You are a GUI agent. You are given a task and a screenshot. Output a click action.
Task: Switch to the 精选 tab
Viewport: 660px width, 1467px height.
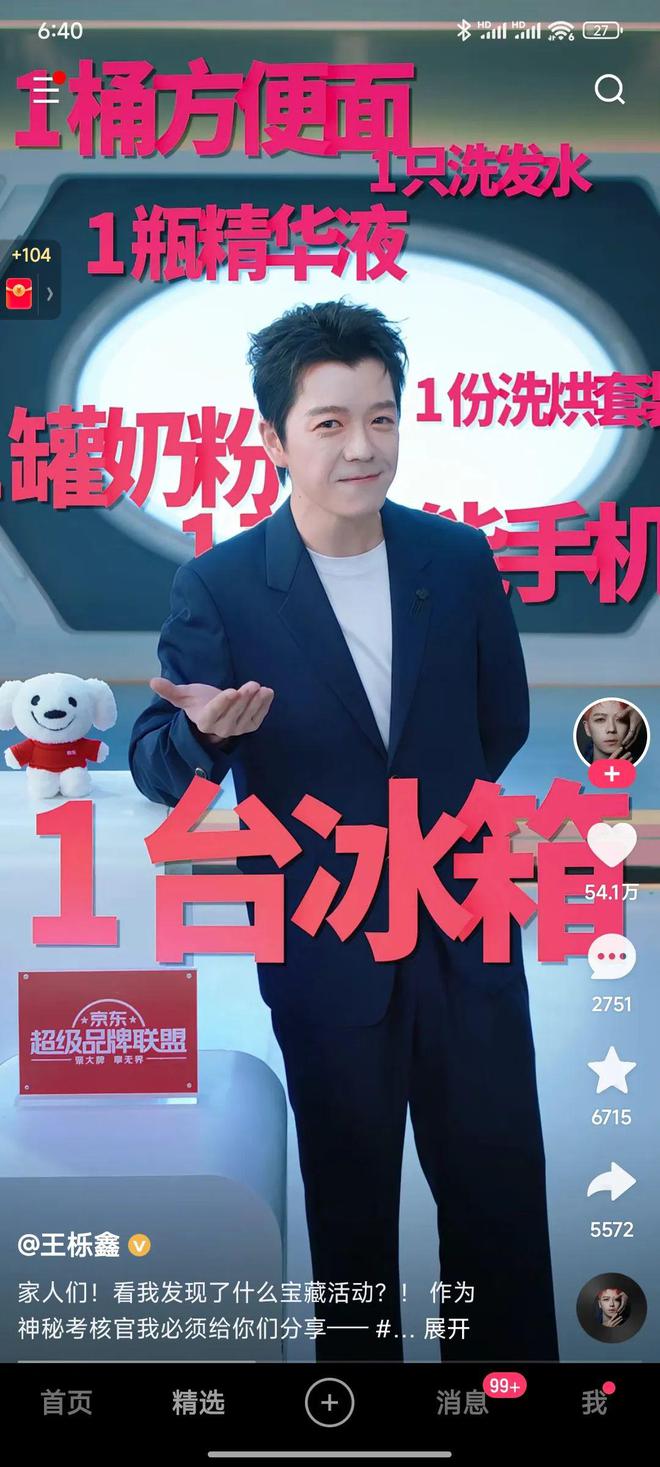(198, 1402)
